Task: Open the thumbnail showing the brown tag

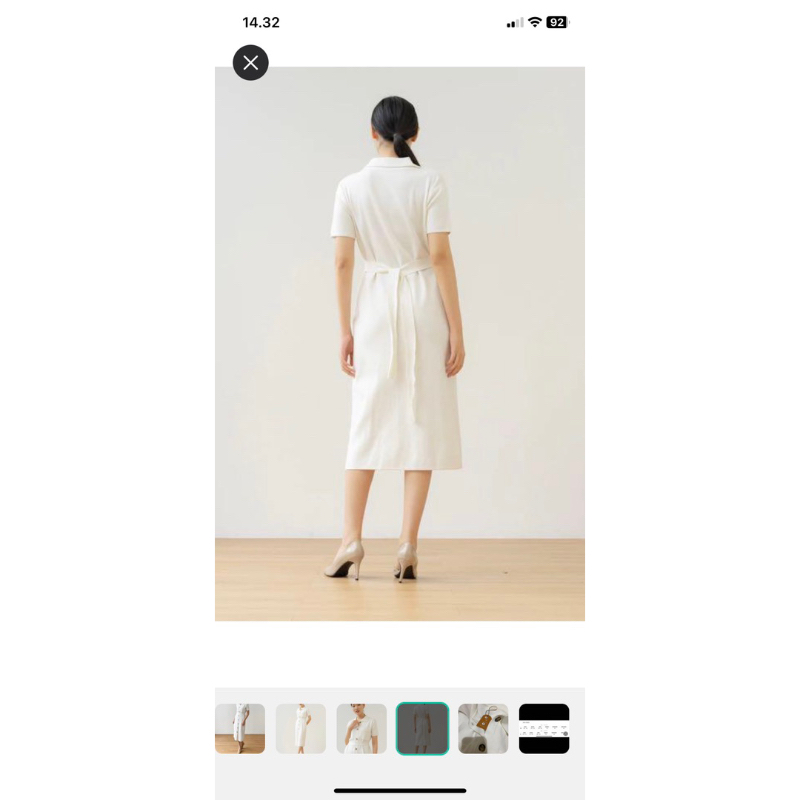Action: point(483,728)
